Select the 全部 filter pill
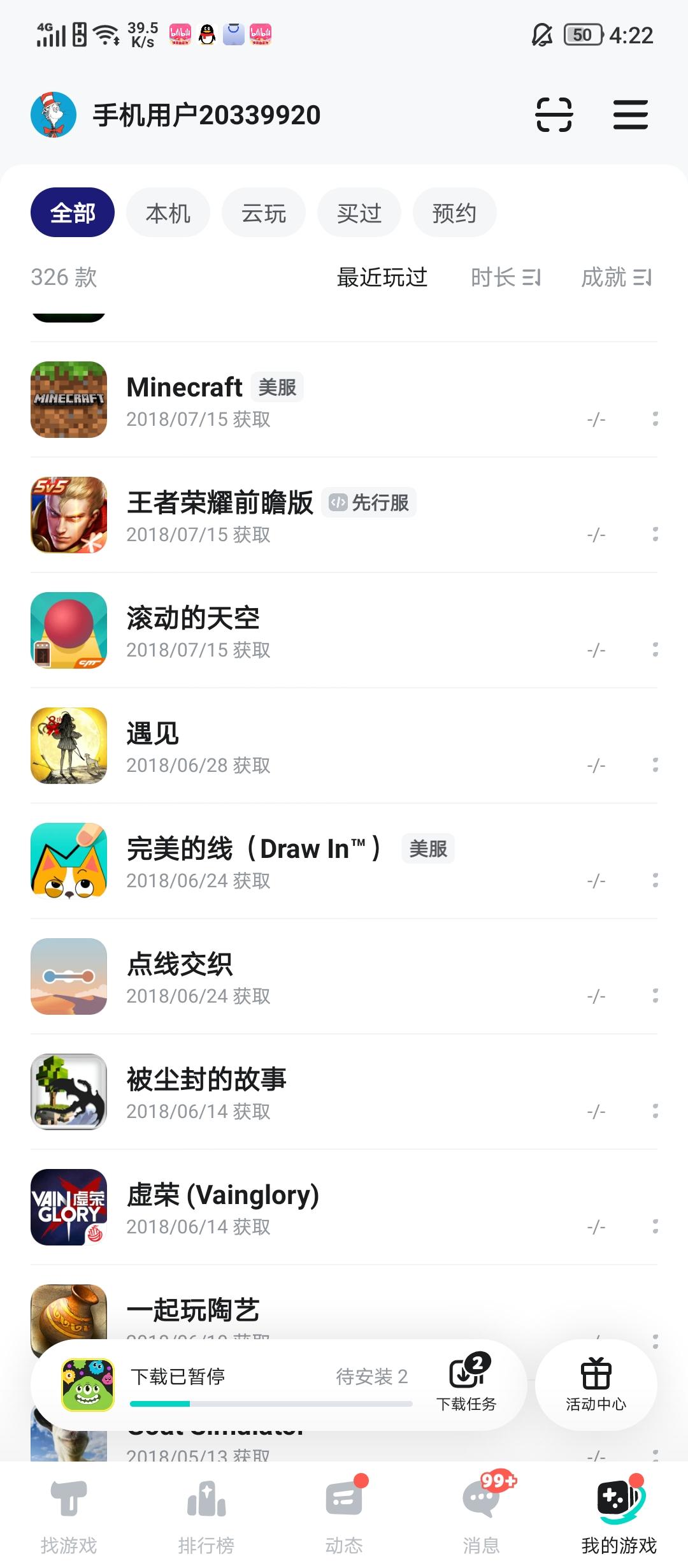Viewport: 688px width, 1568px height. [x=72, y=213]
